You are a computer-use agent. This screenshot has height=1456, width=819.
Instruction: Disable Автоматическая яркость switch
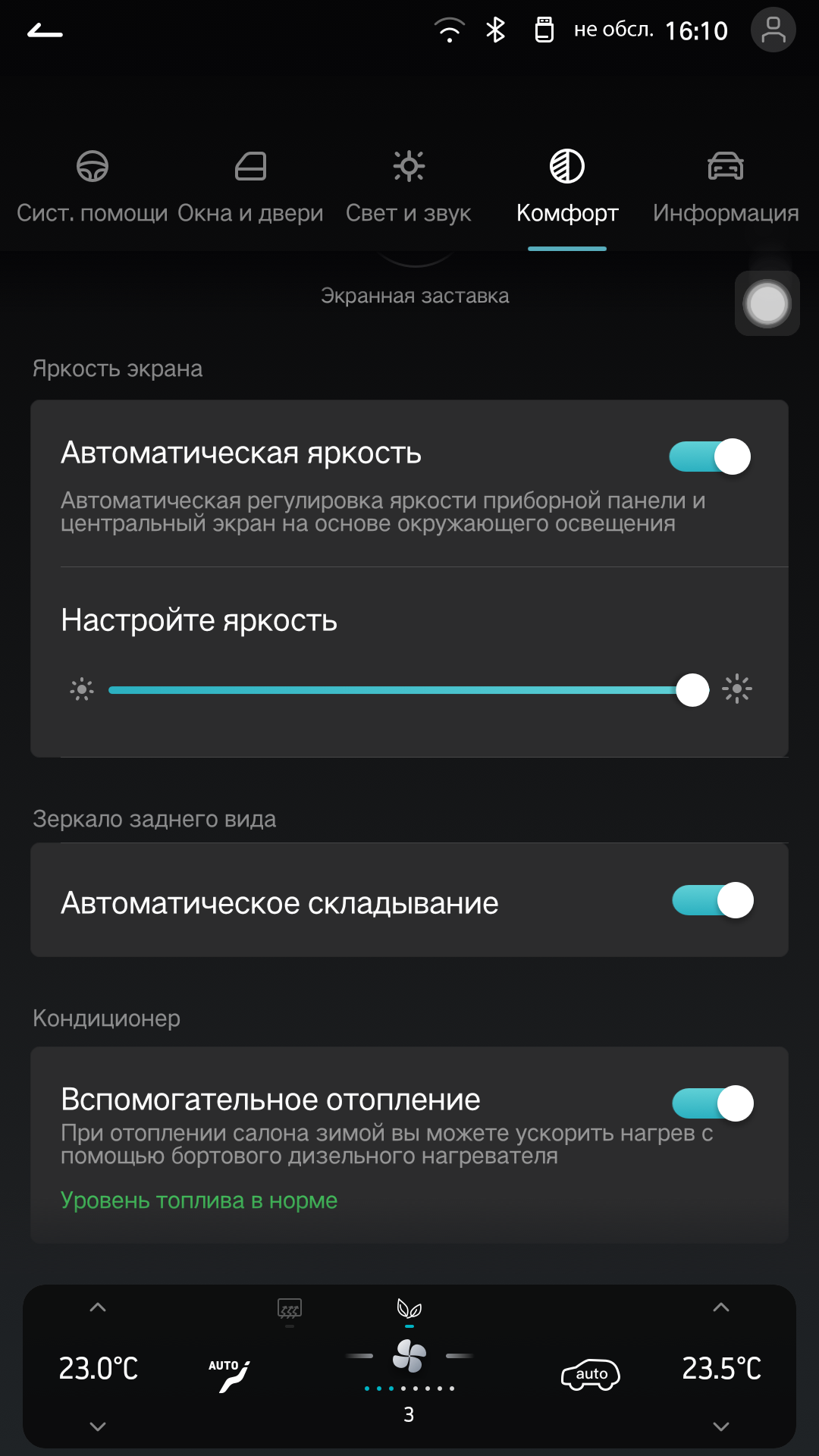710,457
